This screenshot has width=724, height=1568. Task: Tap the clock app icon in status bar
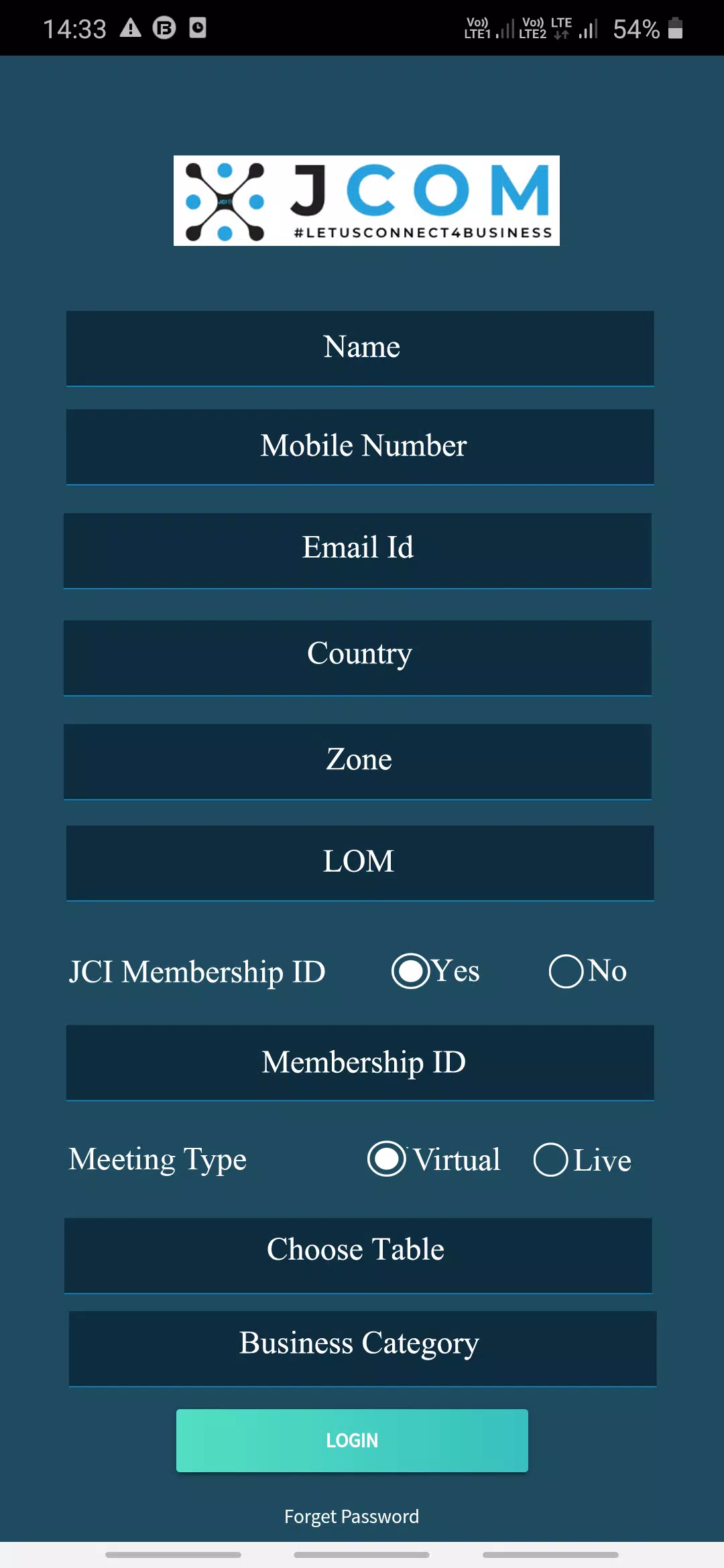point(198,28)
